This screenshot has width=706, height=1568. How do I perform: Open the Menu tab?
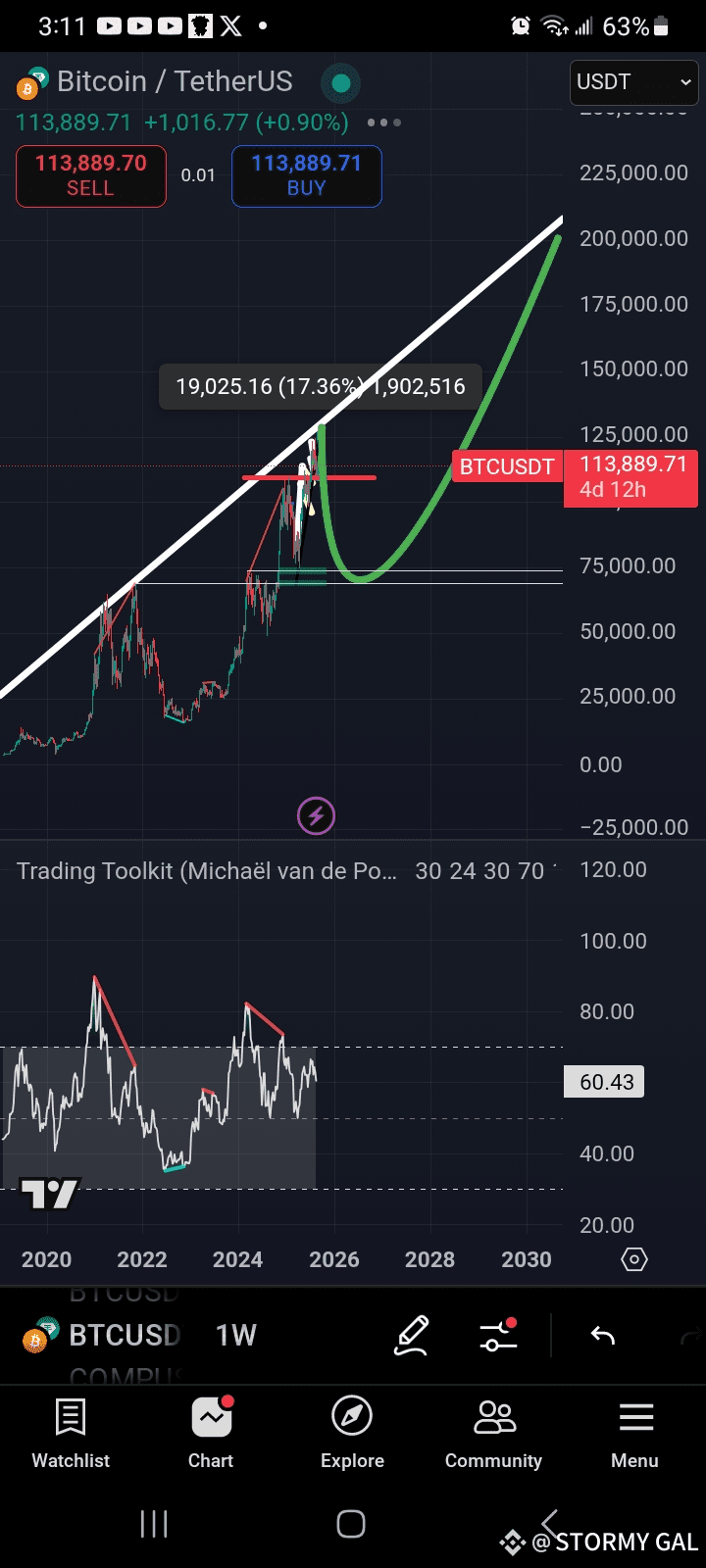(x=635, y=1434)
